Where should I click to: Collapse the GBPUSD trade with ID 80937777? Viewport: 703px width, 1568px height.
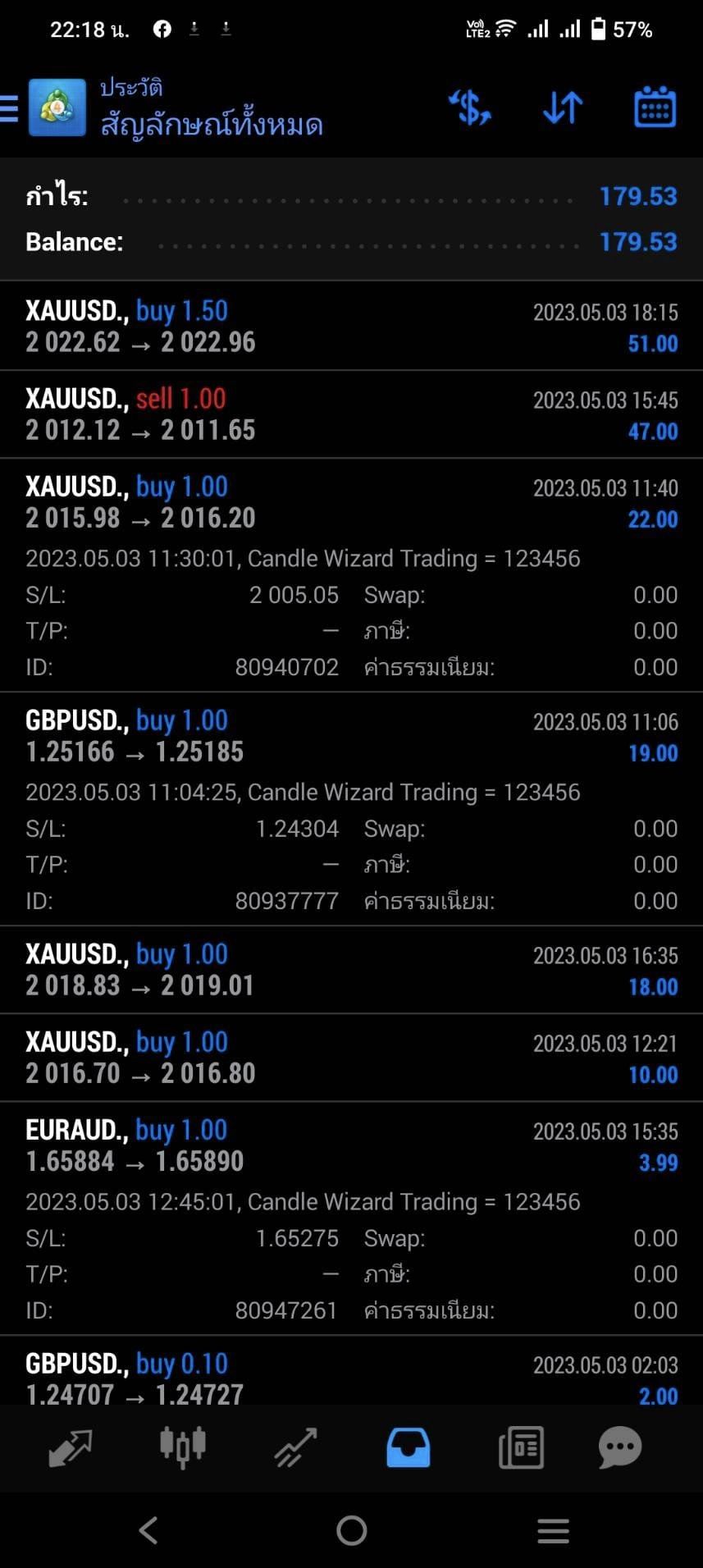(351, 808)
